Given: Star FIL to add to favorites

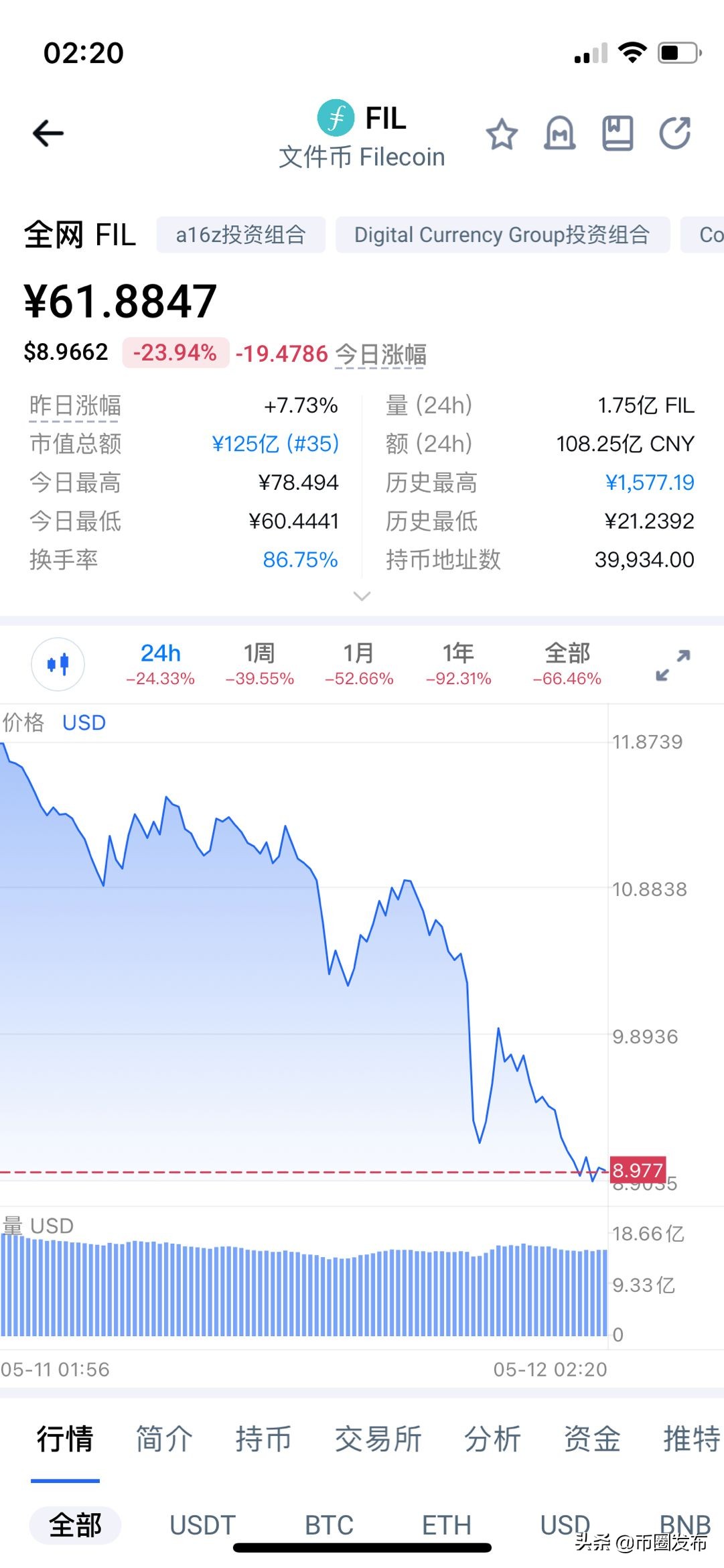Looking at the screenshot, I should click(500, 134).
